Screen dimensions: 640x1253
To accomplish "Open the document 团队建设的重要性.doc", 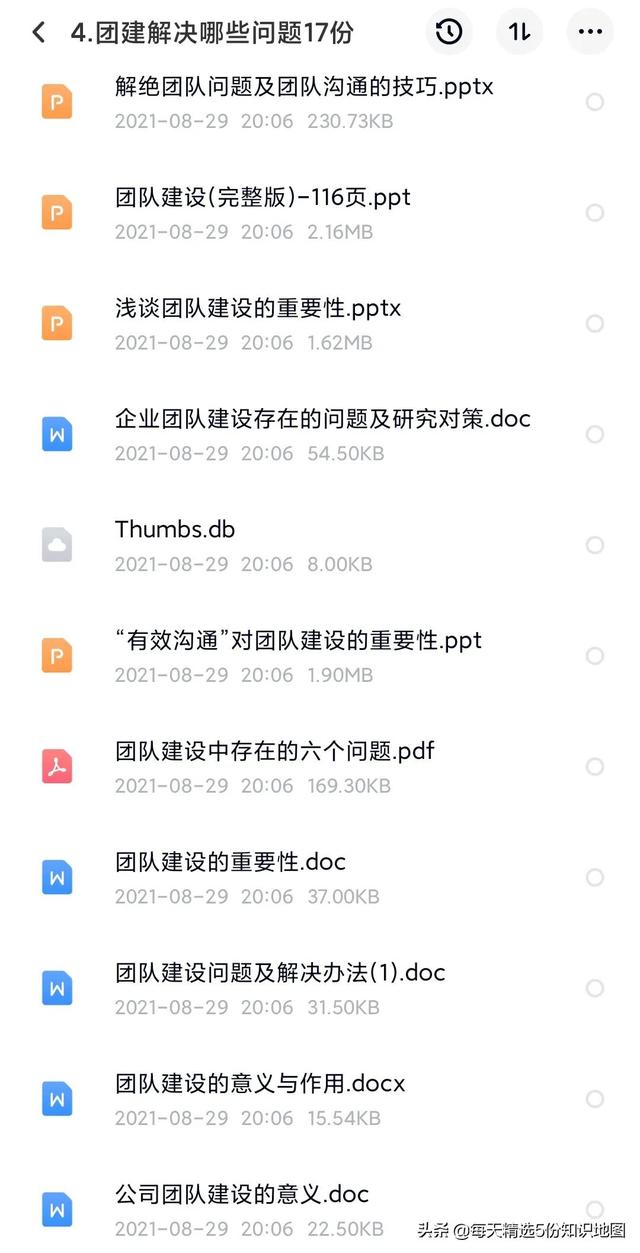I will coord(230,862).
